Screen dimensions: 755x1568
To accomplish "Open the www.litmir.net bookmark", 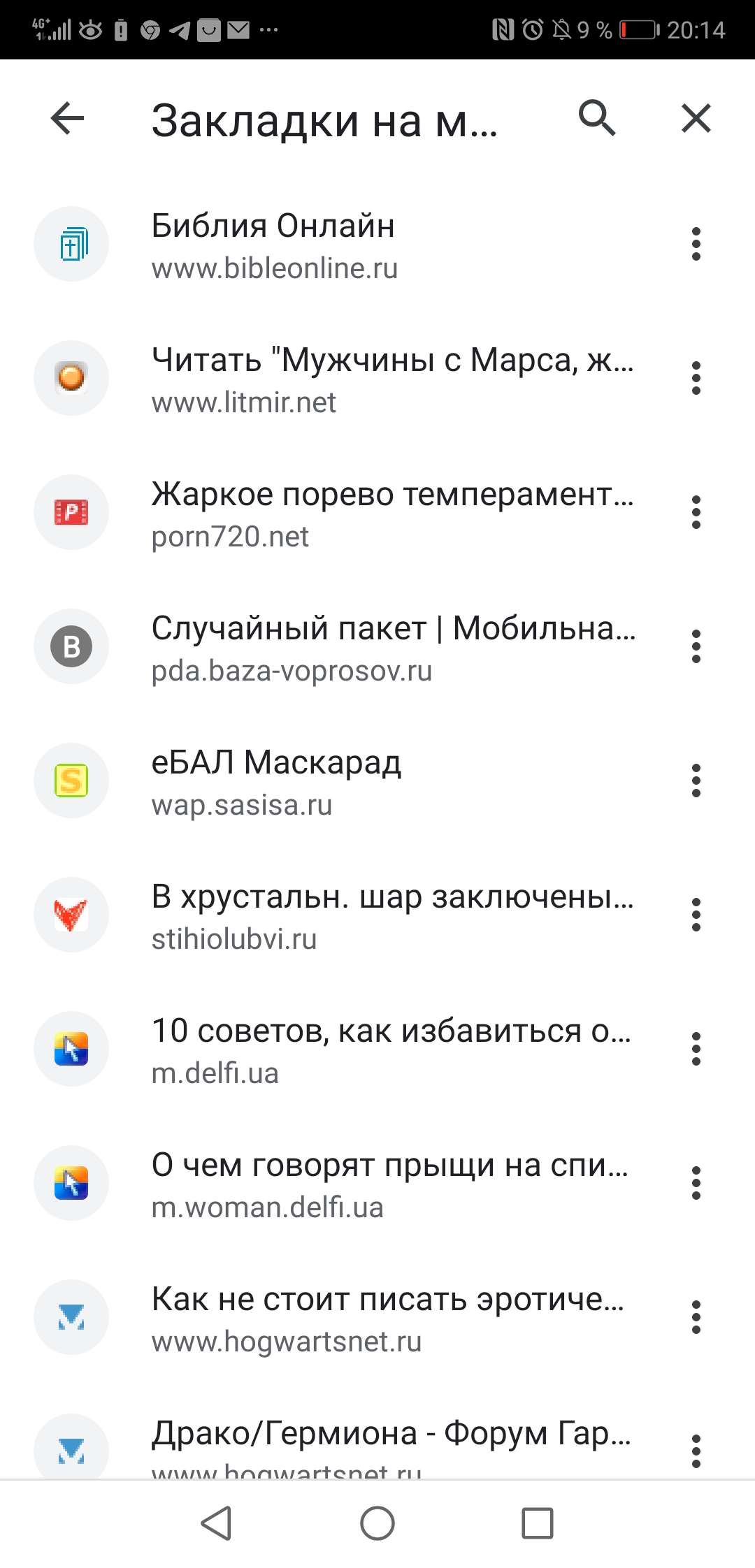I will (x=350, y=379).
